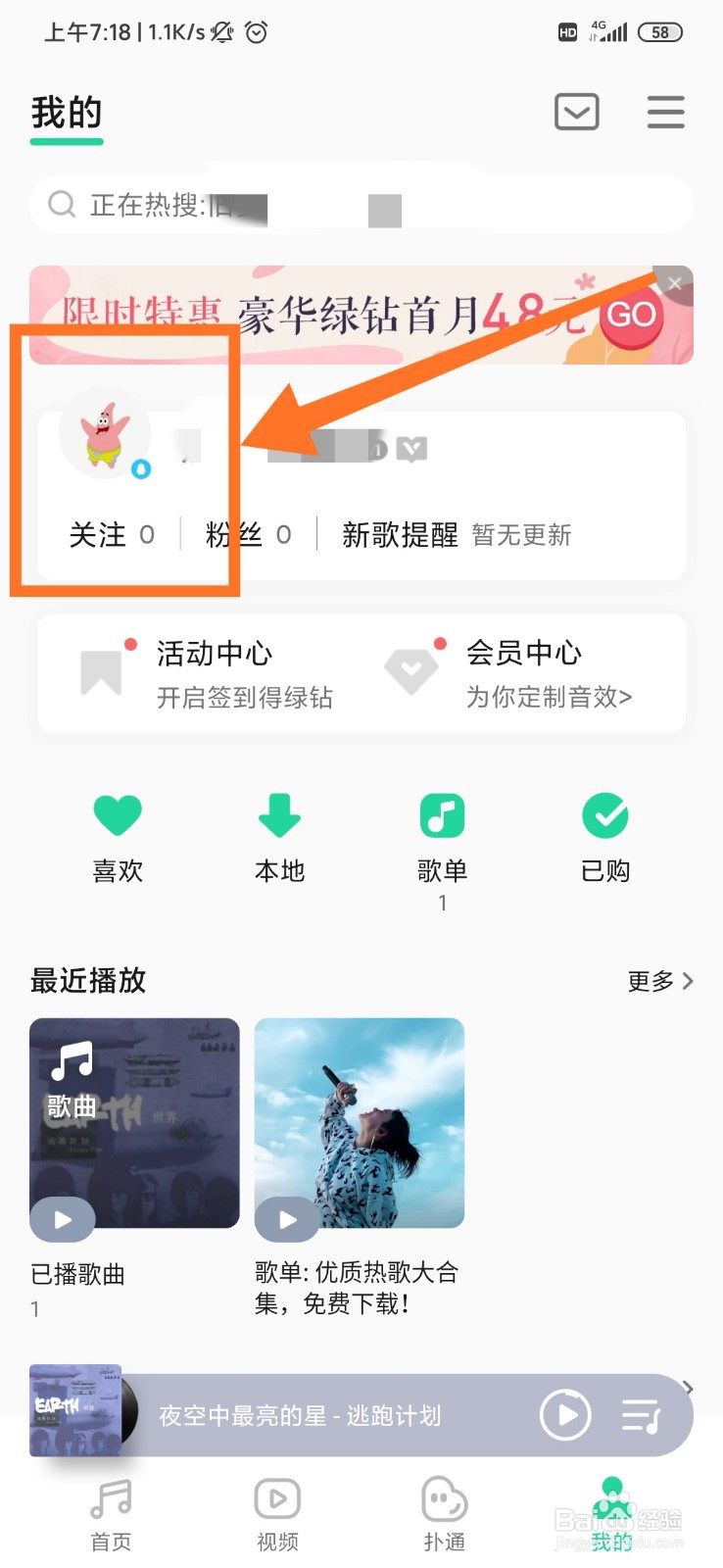Open the hamburger menu at top right
This screenshot has width=723, height=1568.
coord(665,112)
